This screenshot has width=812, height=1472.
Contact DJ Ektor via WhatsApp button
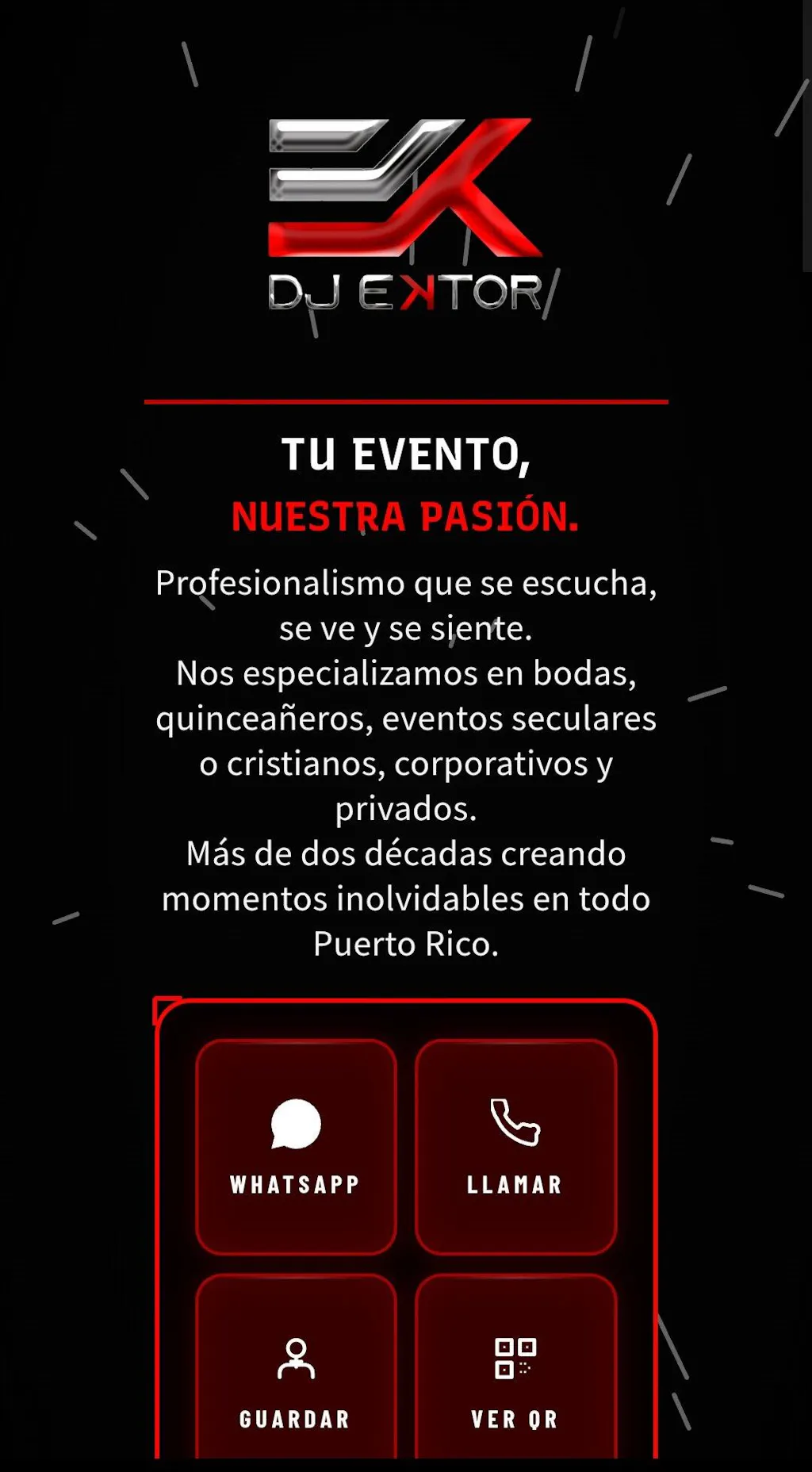pos(296,1147)
